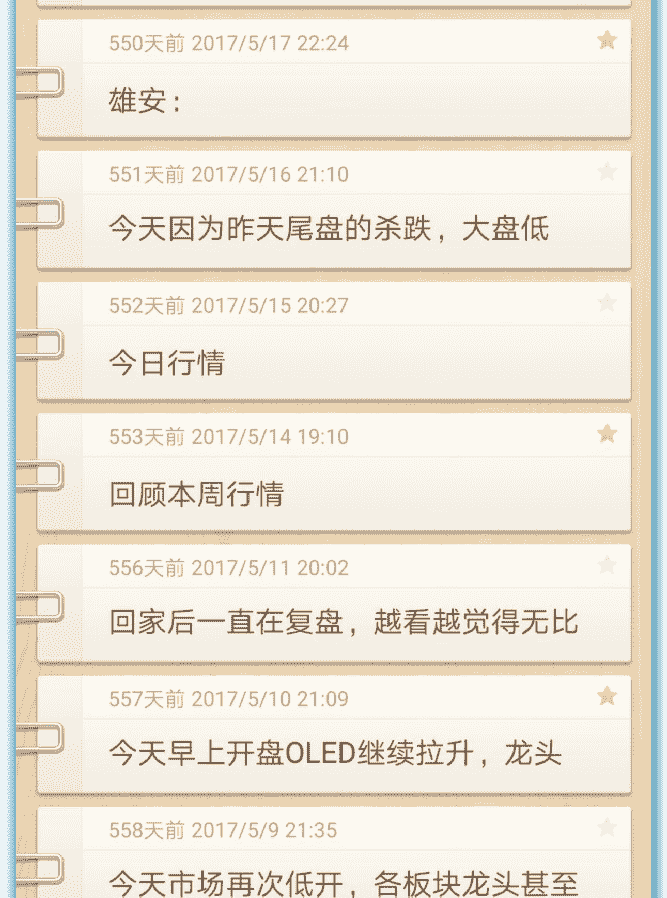The image size is (667, 898).
Task: Star the note dated 2017/5/9 21:35
Action: [x=607, y=827]
